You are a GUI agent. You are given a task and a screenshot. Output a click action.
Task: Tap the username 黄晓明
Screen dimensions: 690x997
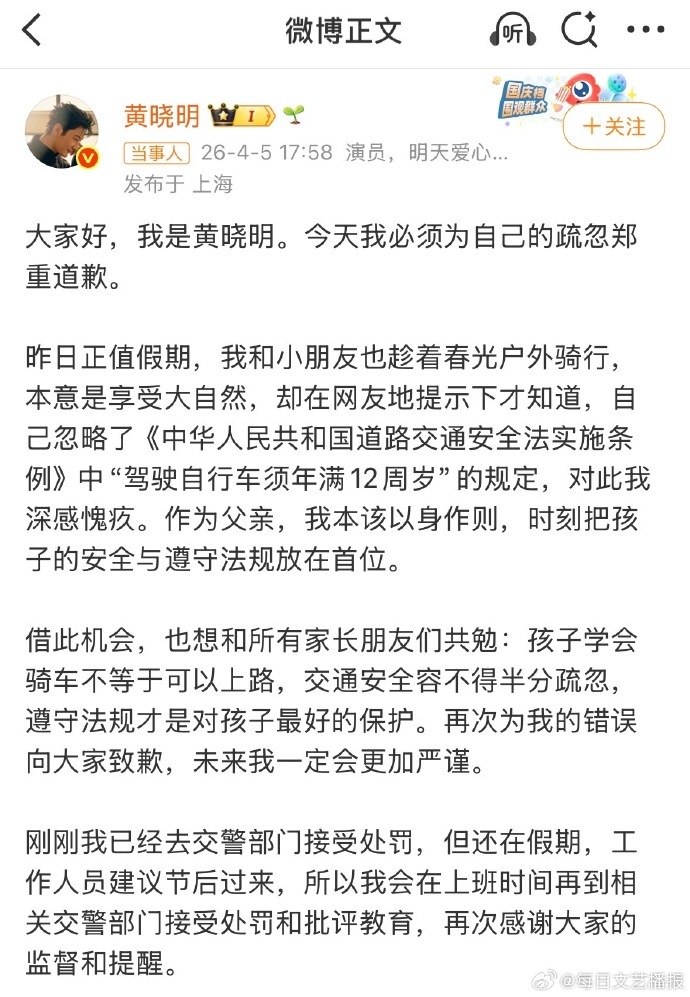(x=160, y=116)
